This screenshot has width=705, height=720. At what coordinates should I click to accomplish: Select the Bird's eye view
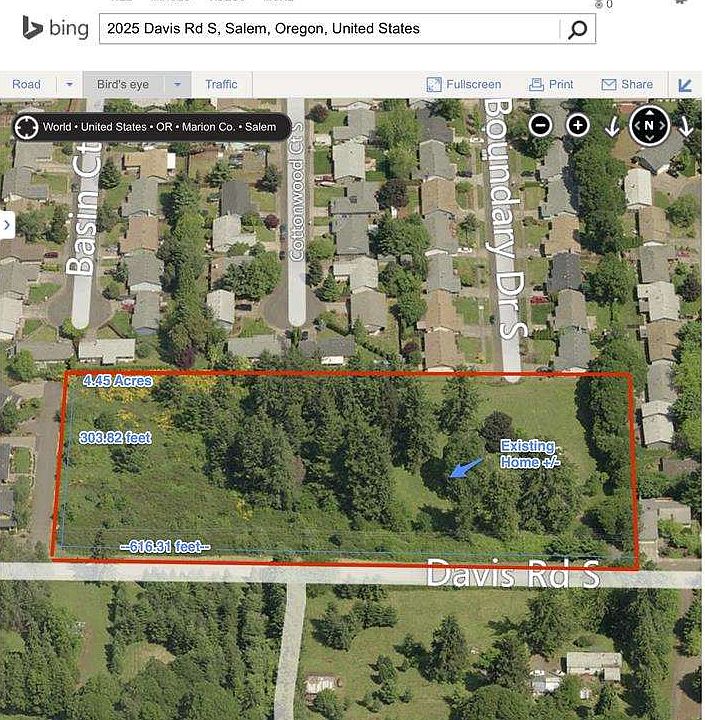[122, 84]
